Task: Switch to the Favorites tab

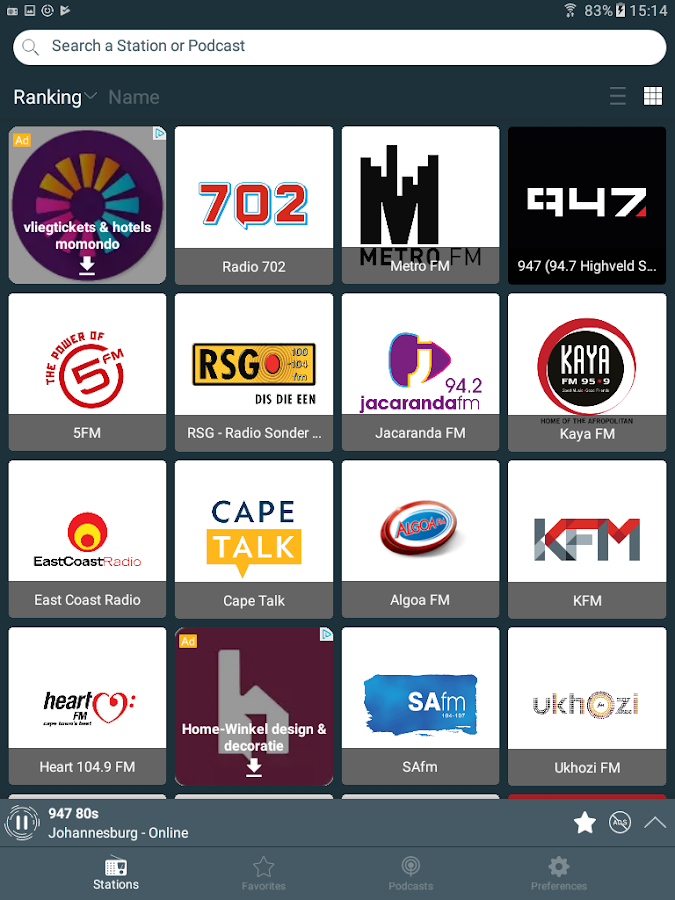Action: (263, 874)
